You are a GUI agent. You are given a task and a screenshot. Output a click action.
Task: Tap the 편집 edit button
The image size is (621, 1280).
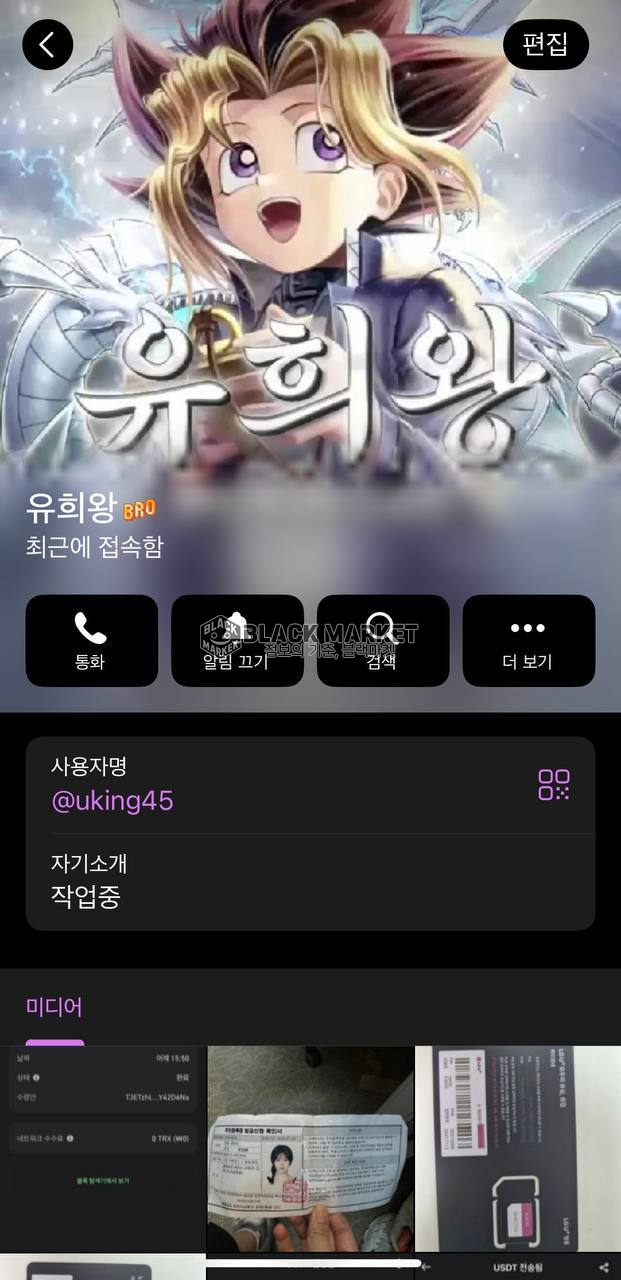tap(545, 45)
